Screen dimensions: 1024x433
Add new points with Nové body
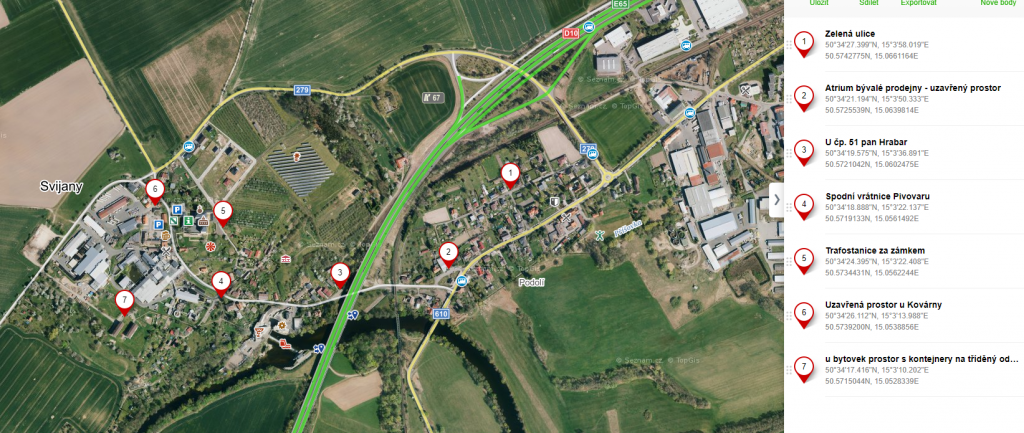997,4
